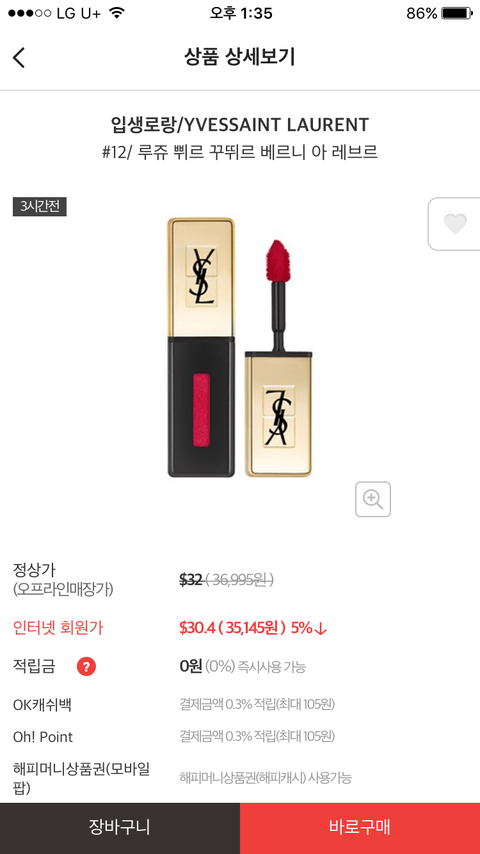Add item to 장바구니 cart
This screenshot has width=480, height=854.
(x=120, y=828)
